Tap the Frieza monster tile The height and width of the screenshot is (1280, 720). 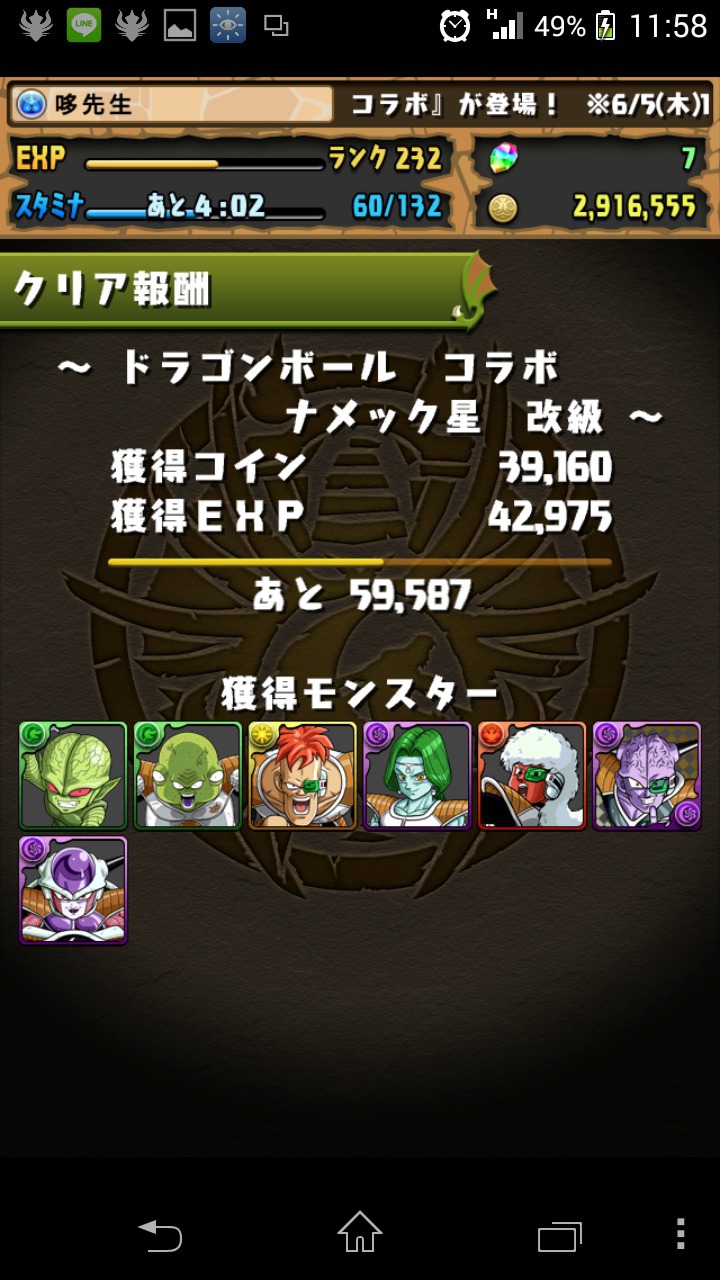73,890
